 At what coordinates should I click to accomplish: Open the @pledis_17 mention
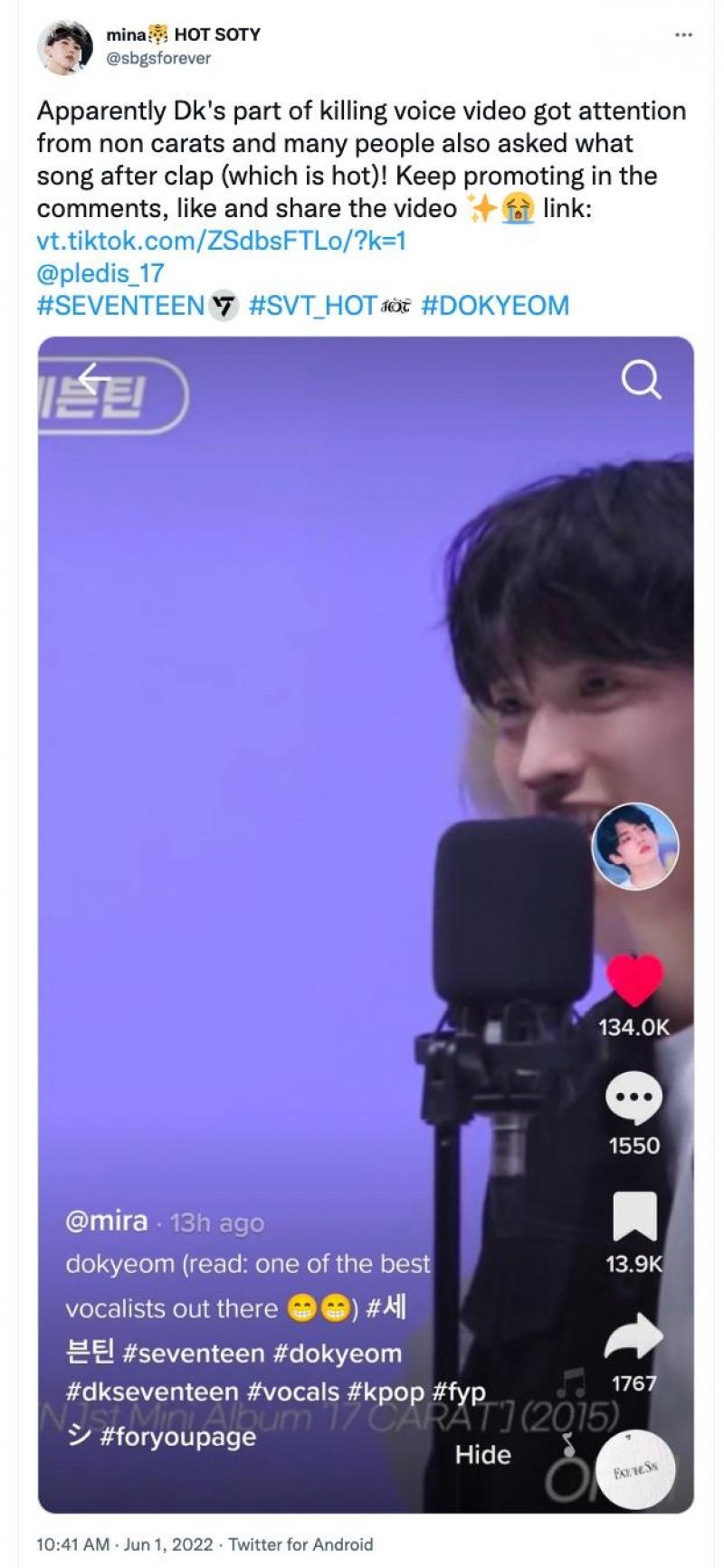pyautogui.click(x=100, y=273)
